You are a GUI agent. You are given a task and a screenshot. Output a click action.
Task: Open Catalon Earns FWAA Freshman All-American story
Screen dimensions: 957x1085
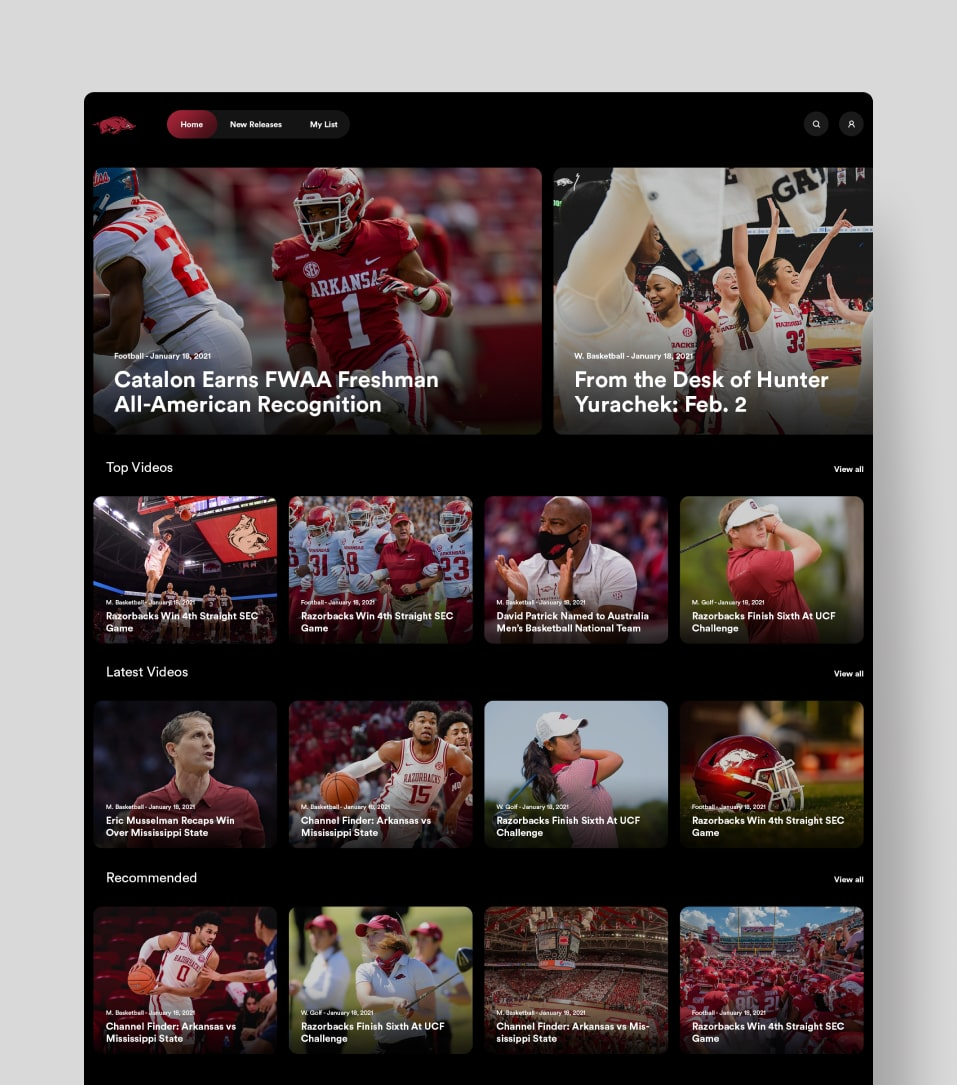[x=318, y=301]
